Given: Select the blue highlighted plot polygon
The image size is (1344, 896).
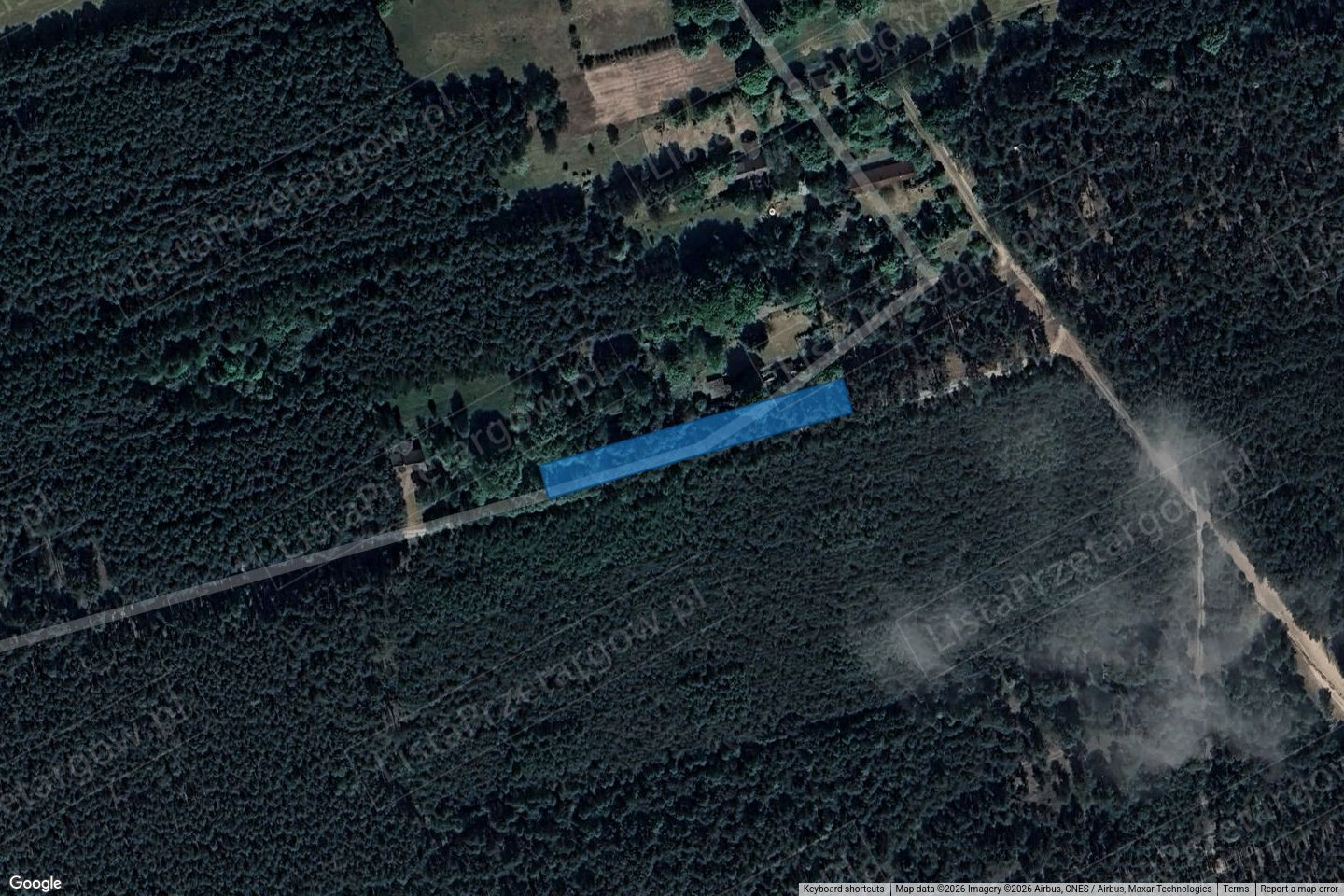Looking at the screenshot, I should (x=695, y=439).
